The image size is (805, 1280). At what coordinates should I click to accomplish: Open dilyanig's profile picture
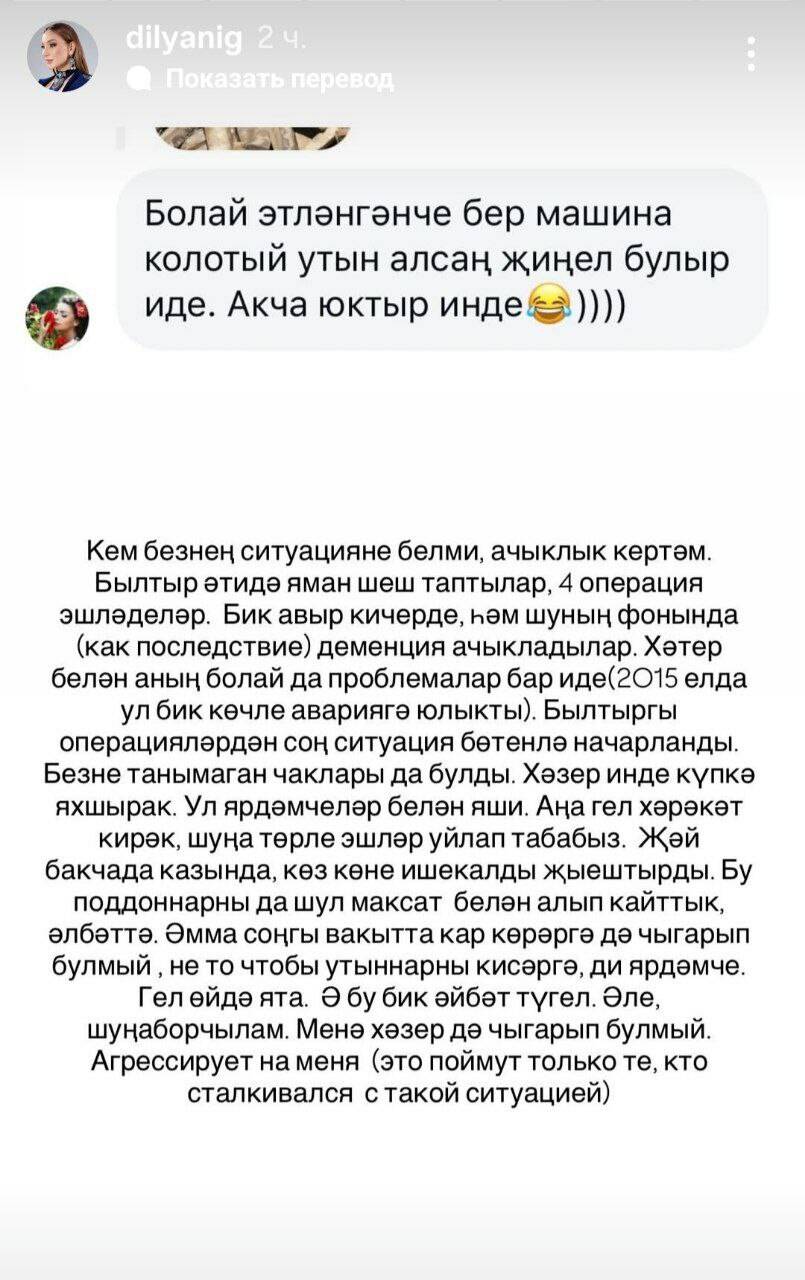62,56
